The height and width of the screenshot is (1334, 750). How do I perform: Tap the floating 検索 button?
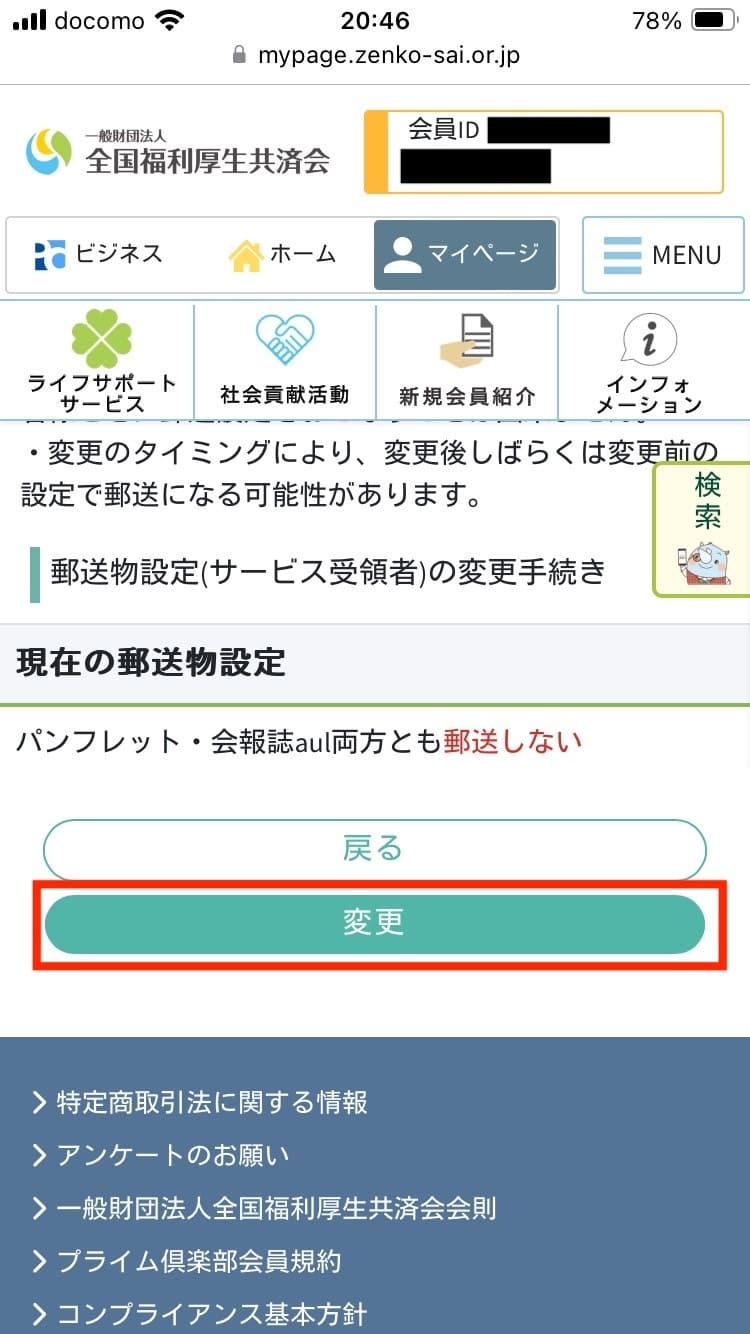point(705,530)
